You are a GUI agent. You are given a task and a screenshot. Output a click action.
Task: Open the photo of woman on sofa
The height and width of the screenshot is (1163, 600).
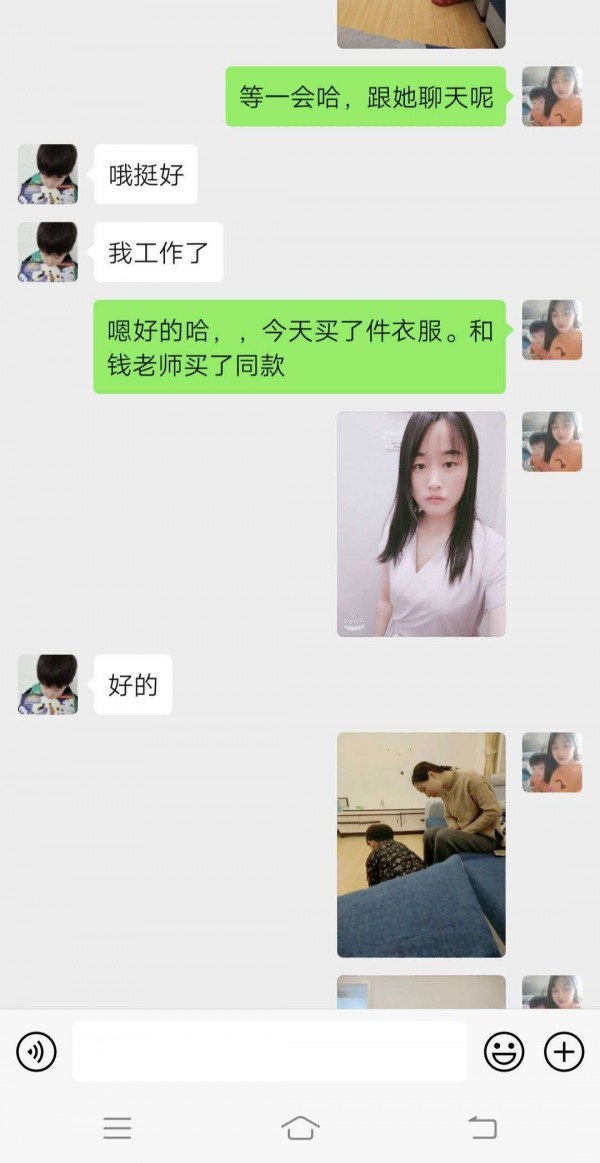click(421, 844)
